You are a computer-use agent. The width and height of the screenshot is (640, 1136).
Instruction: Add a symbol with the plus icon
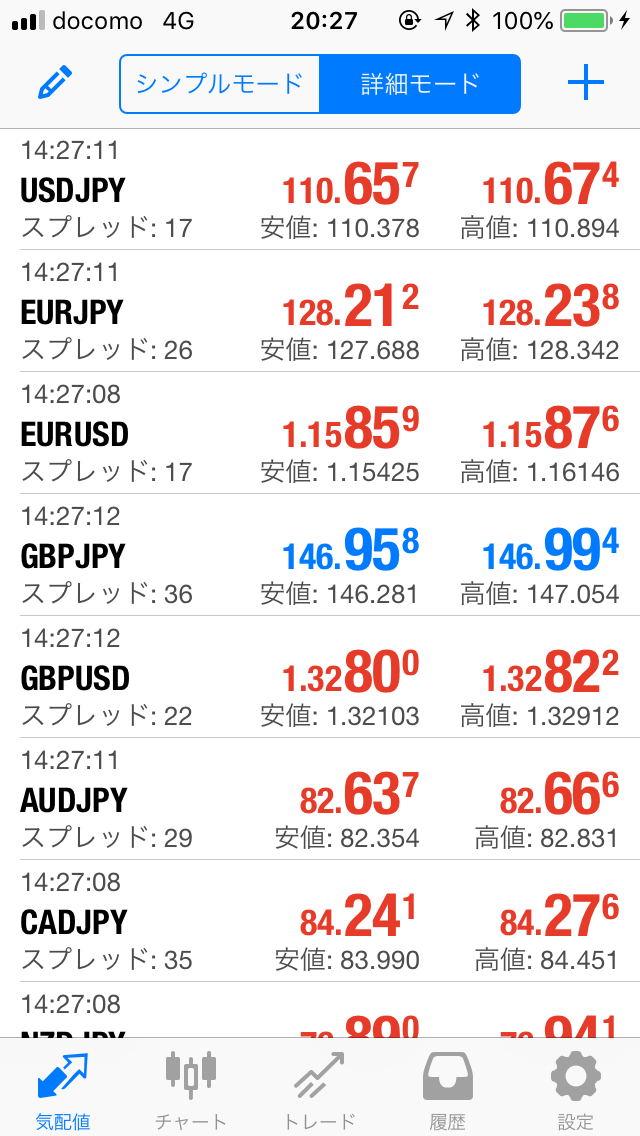click(x=586, y=84)
